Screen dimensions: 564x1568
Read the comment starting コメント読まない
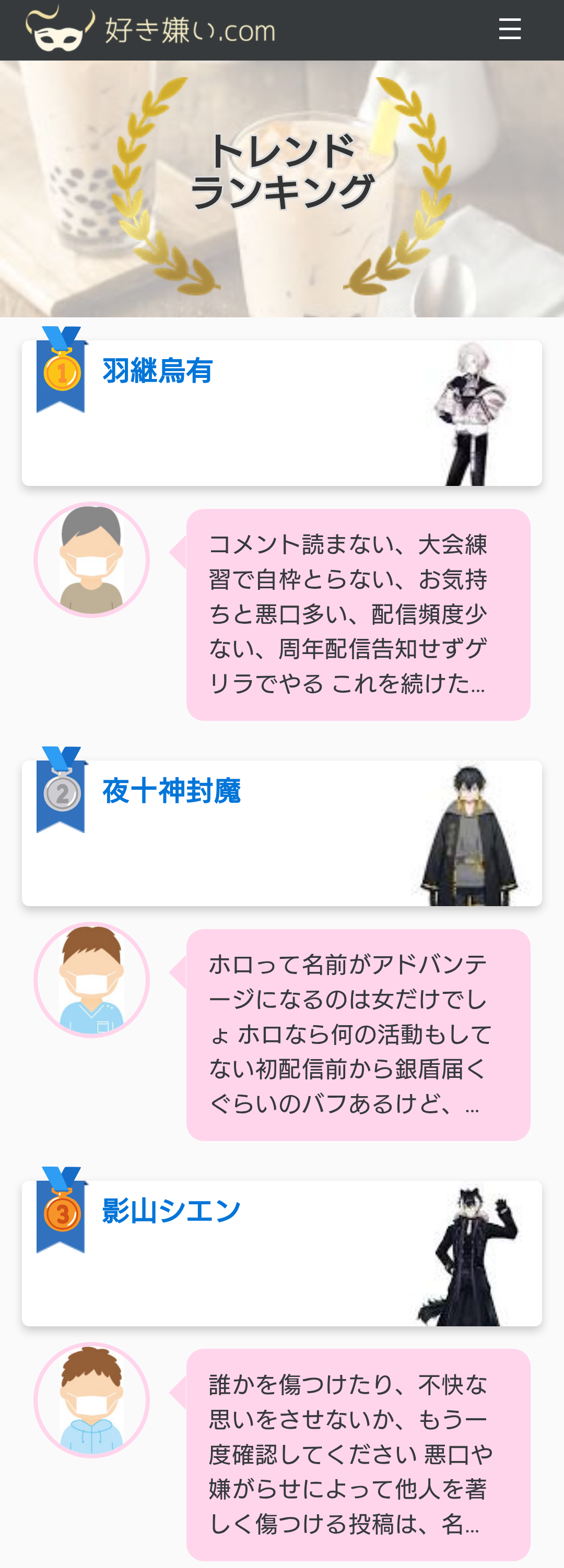[358, 614]
